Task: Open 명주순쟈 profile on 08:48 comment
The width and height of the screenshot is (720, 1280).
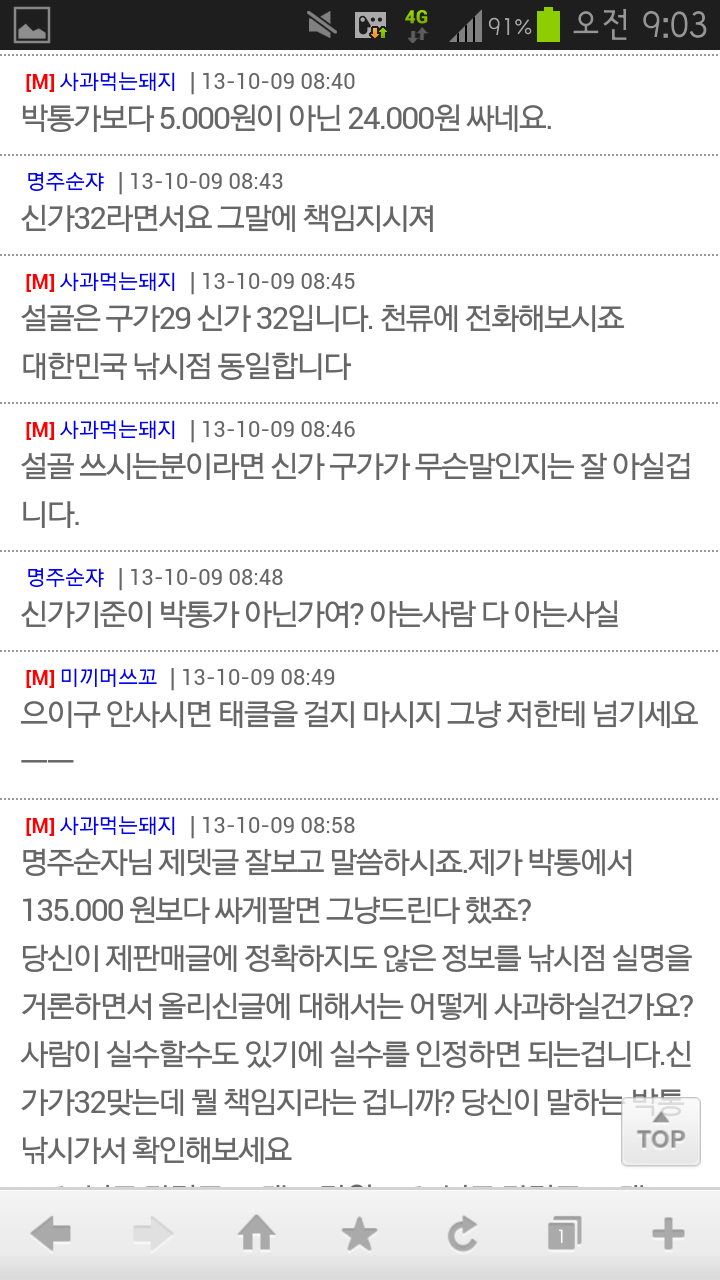Action: pyautogui.click(x=65, y=577)
